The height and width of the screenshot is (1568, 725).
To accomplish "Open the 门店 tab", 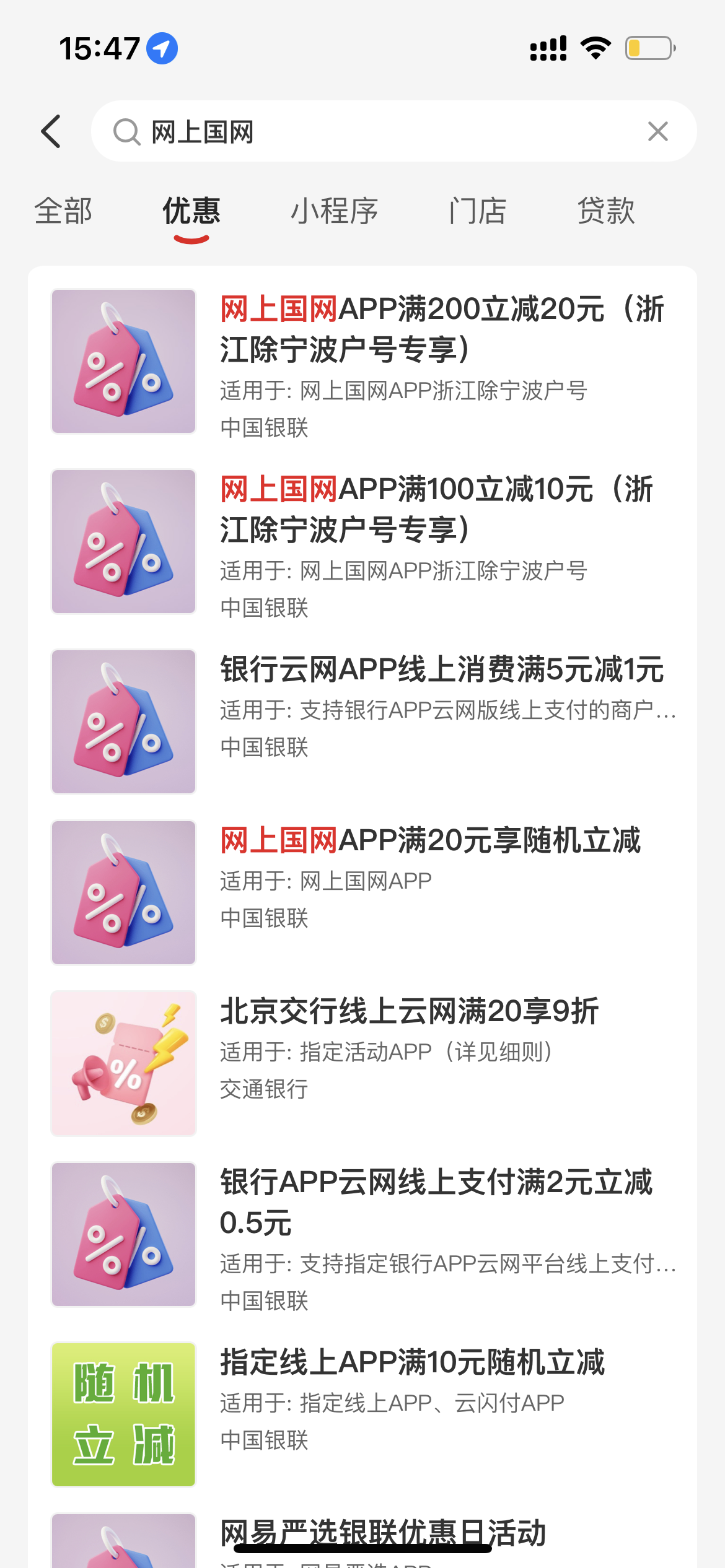I will pyautogui.click(x=477, y=211).
